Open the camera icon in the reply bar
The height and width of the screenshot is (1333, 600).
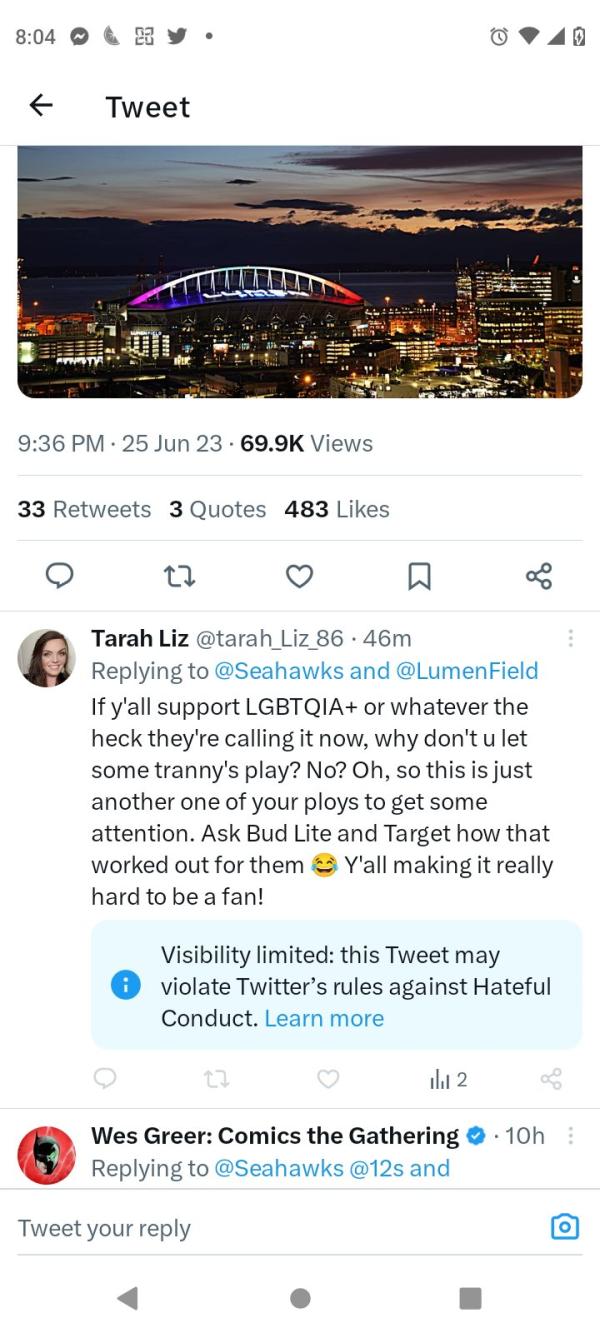pos(565,1227)
